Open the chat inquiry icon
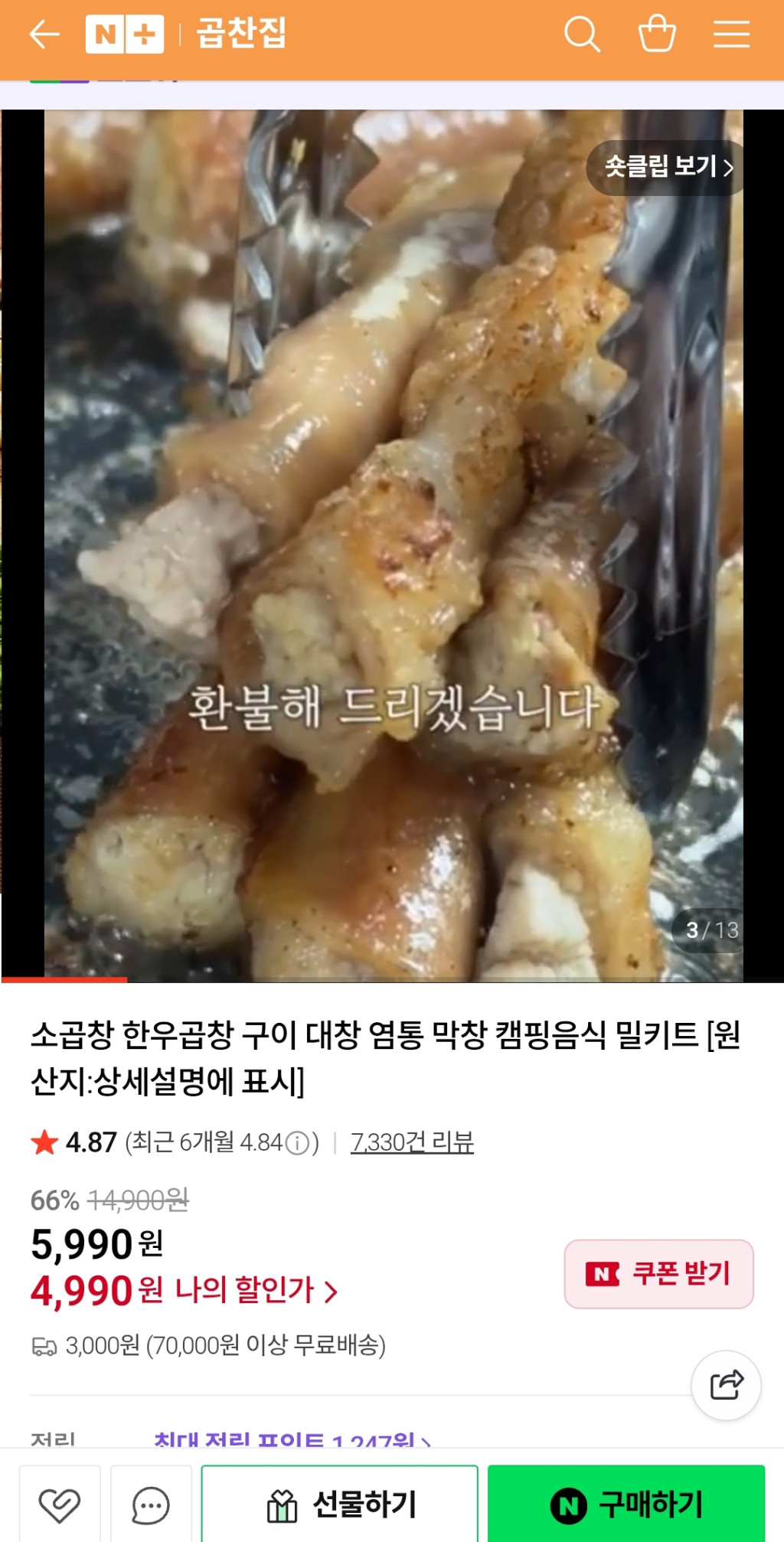The width and height of the screenshot is (784, 1542). pyautogui.click(x=151, y=1505)
